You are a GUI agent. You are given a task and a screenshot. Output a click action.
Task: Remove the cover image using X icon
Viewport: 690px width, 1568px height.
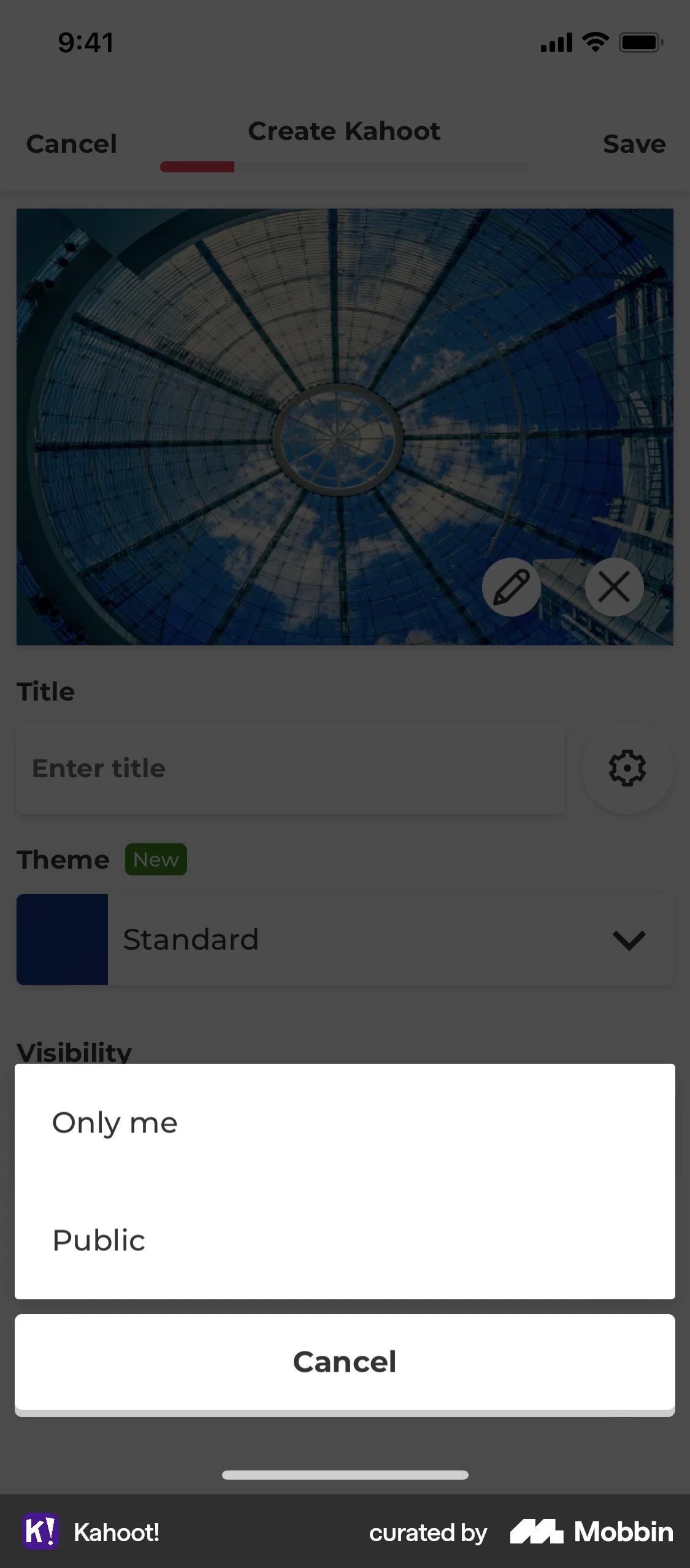[x=614, y=586]
